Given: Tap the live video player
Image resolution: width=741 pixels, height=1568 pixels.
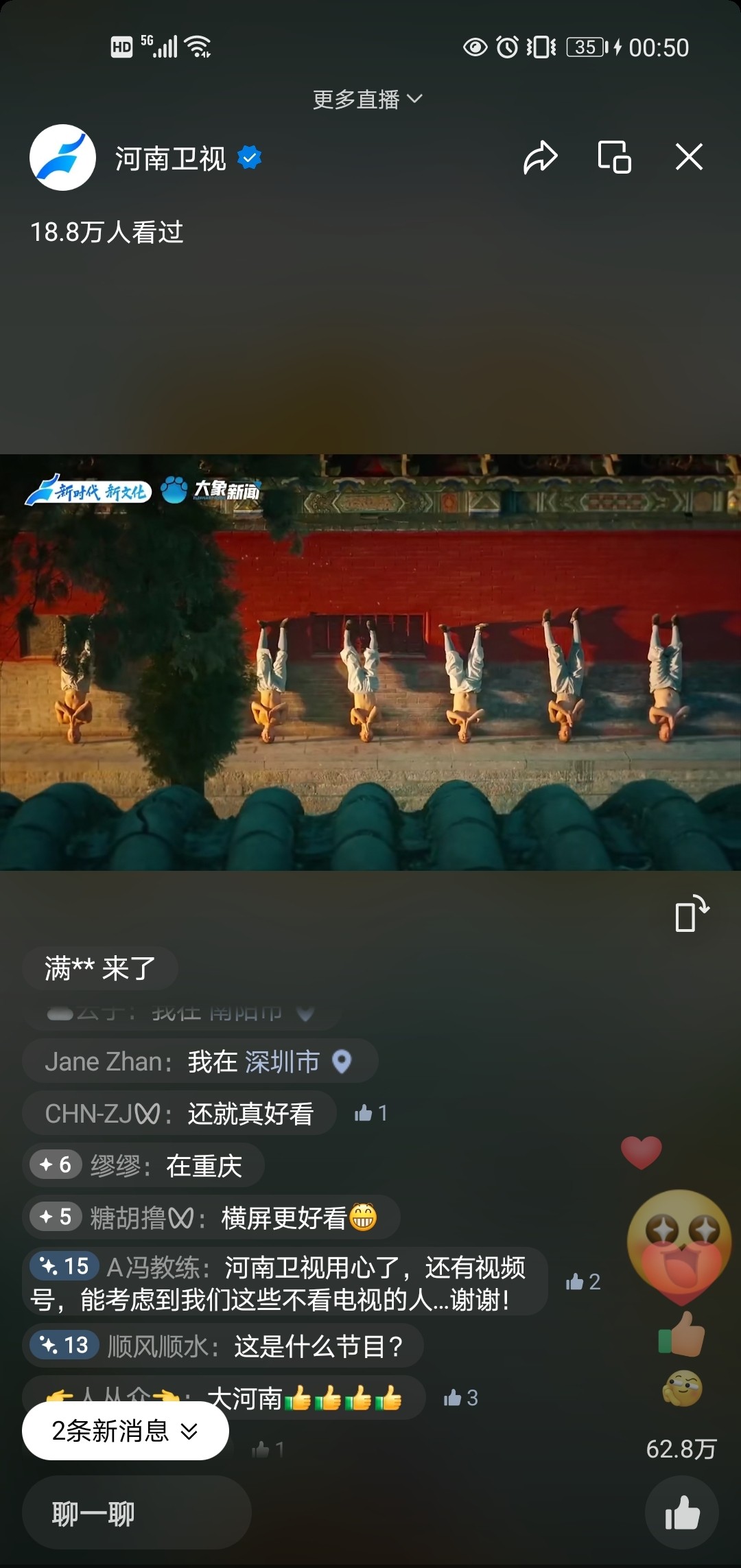Looking at the screenshot, I should coord(370,662).
